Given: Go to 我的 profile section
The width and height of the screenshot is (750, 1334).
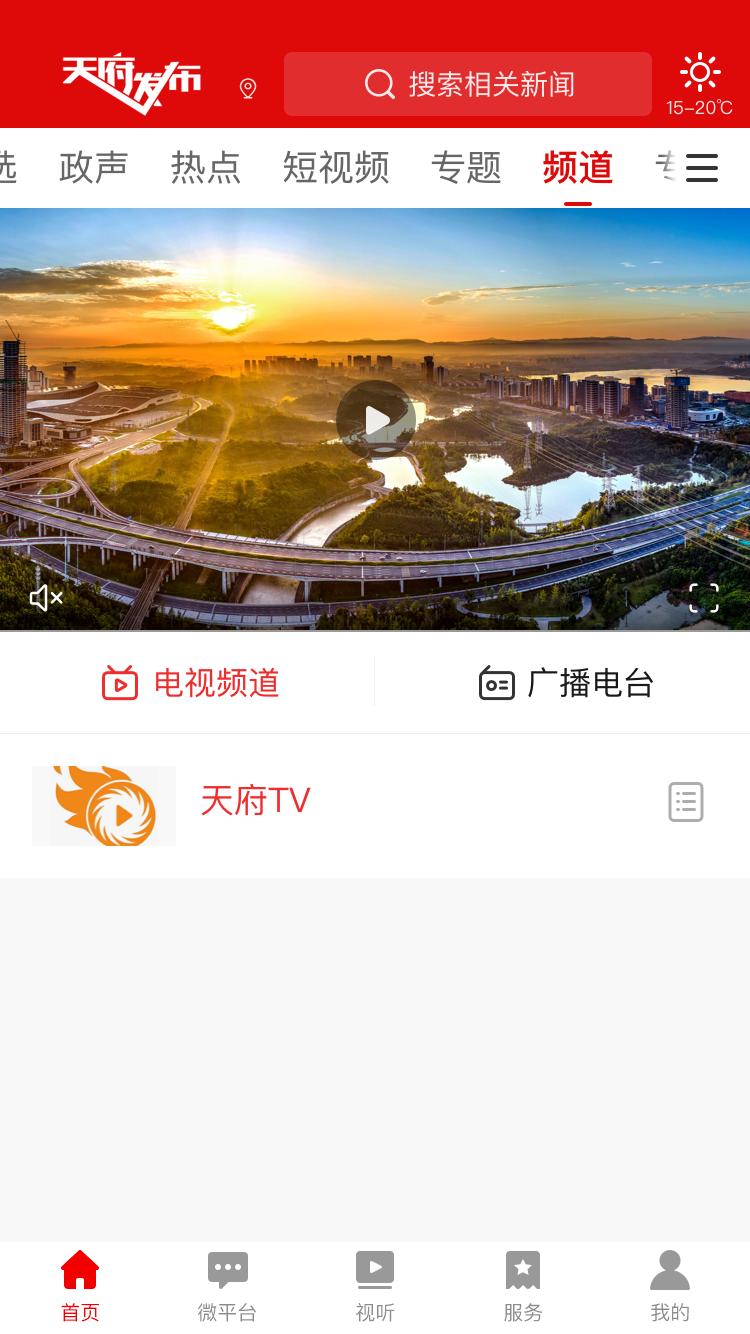Looking at the screenshot, I should 669,1268.
